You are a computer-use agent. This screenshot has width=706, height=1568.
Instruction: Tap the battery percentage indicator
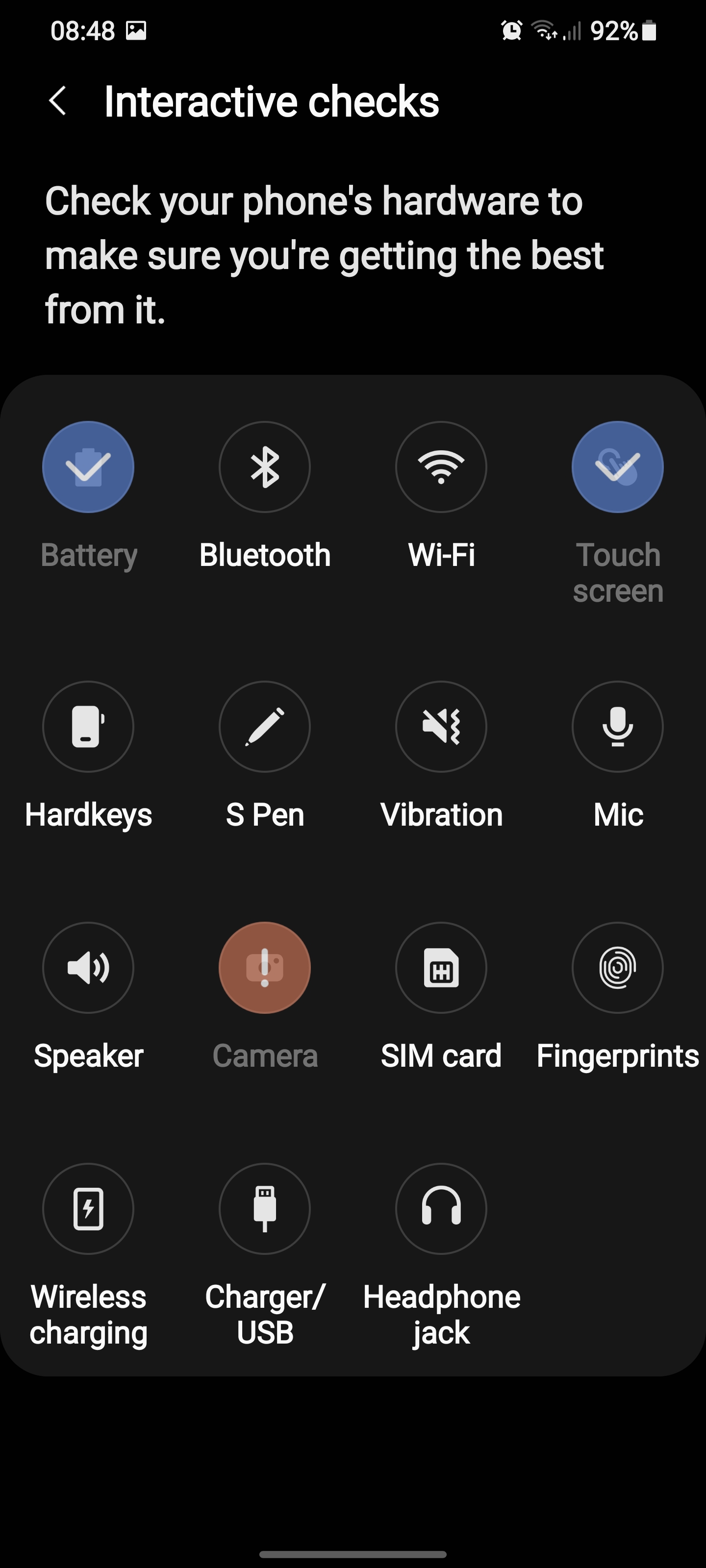(x=615, y=29)
